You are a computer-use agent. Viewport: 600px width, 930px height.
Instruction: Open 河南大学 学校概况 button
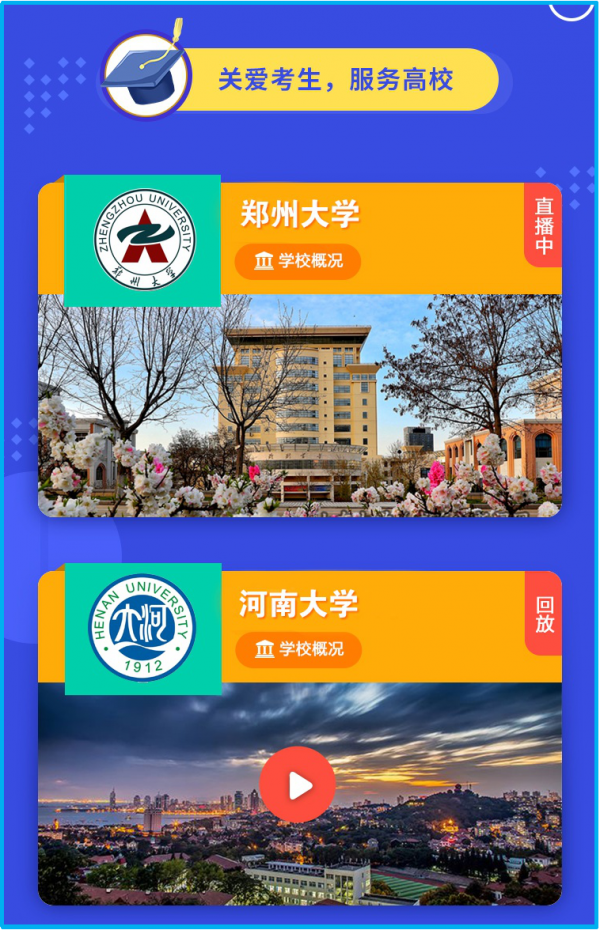[298, 649]
